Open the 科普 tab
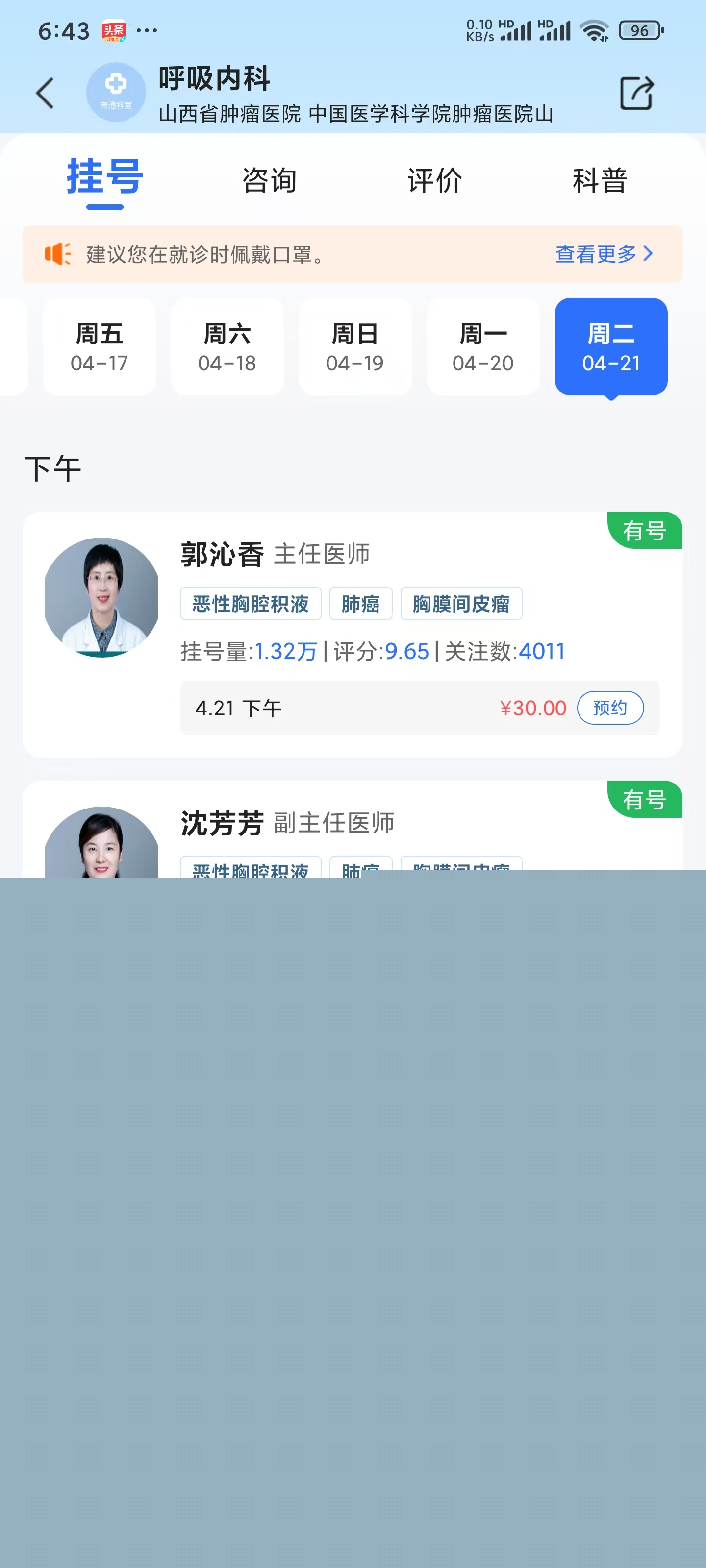The image size is (706, 1568). [x=600, y=181]
